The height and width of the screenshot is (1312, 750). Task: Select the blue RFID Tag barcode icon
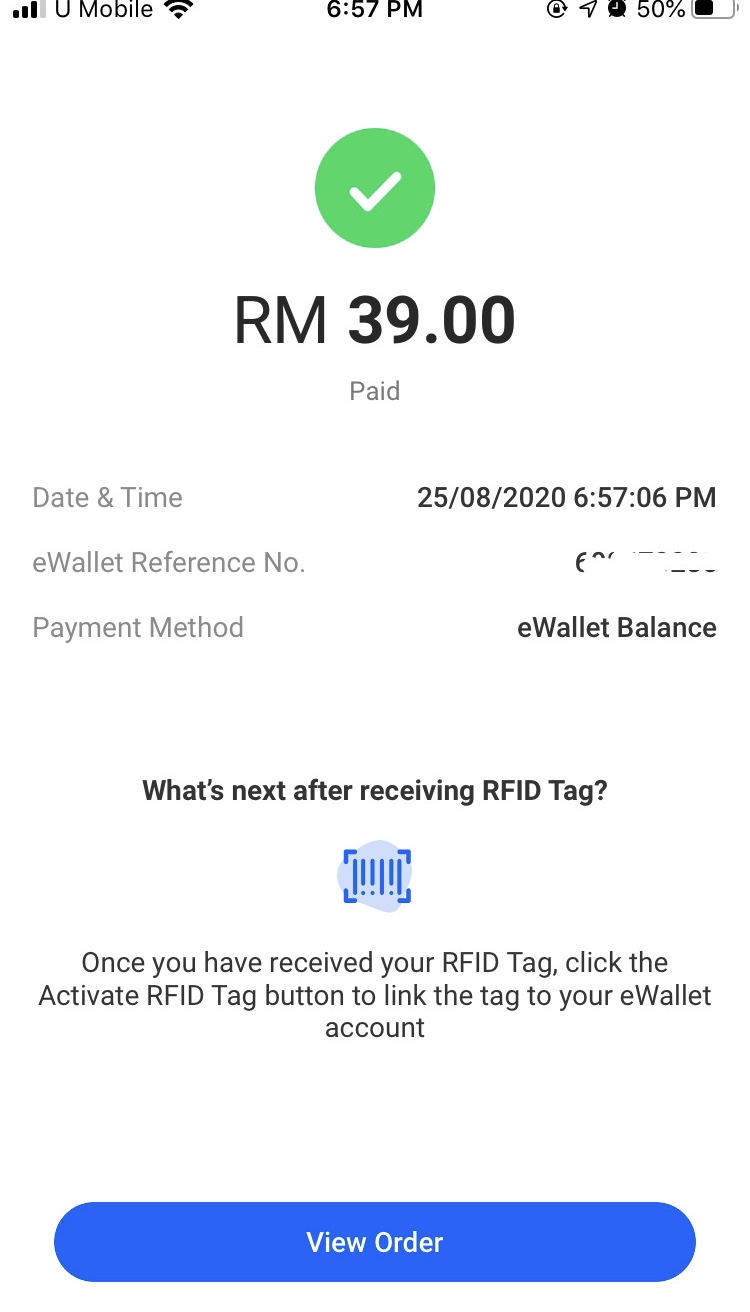[x=375, y=874]
